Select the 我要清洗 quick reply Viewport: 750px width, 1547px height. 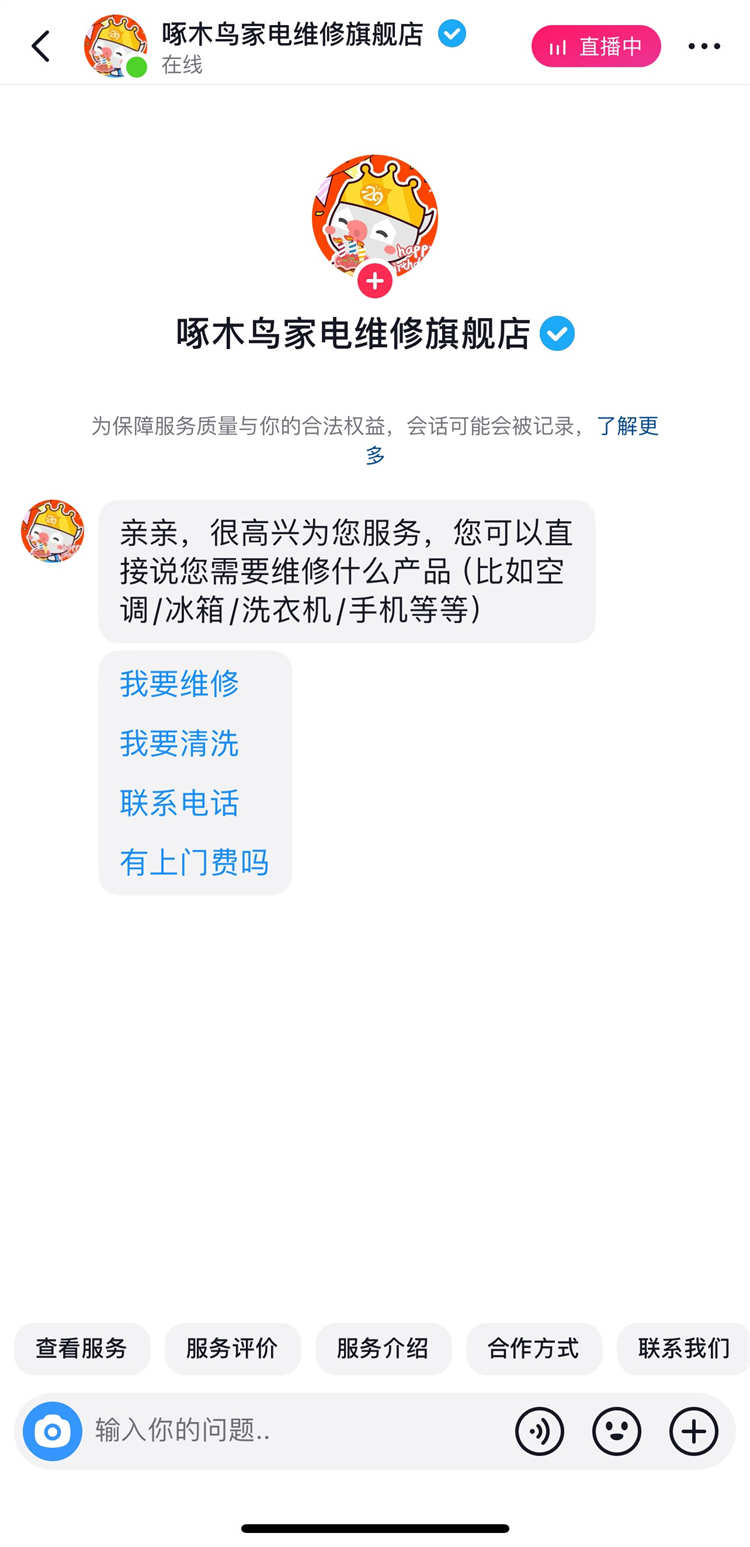(180, 743)
